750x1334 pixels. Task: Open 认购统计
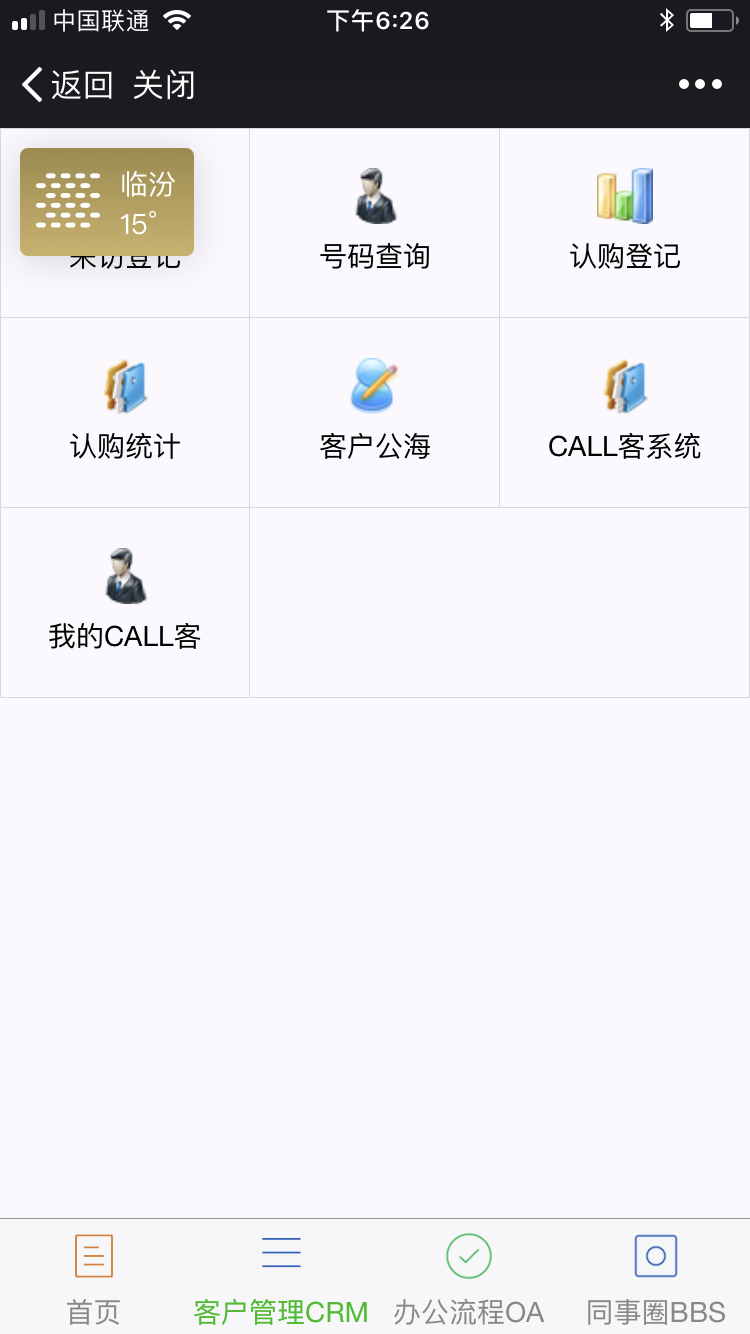(125, 413)
